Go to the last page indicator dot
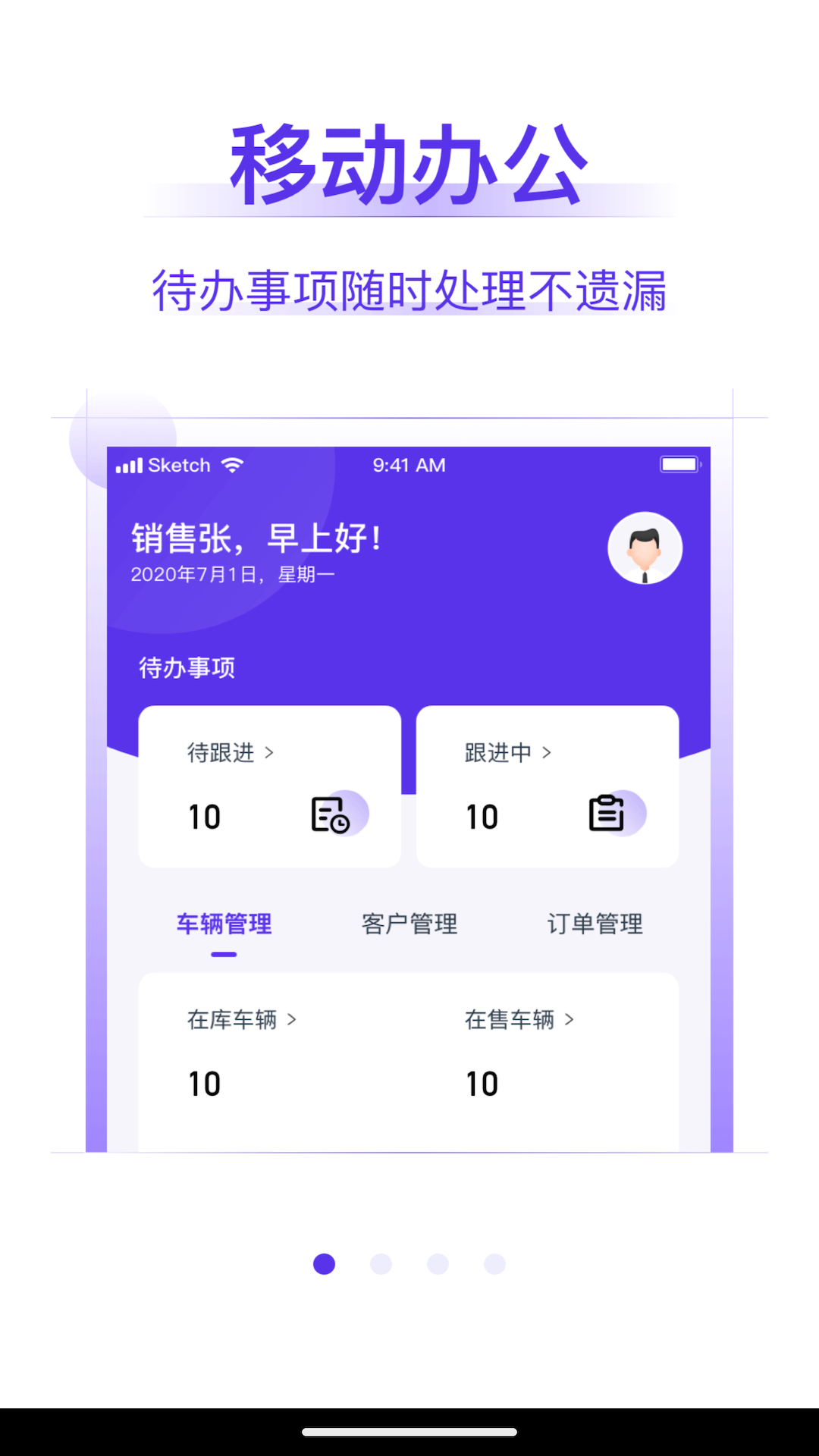This screenshot has width=819, height=1456. tap(494, 1264)
